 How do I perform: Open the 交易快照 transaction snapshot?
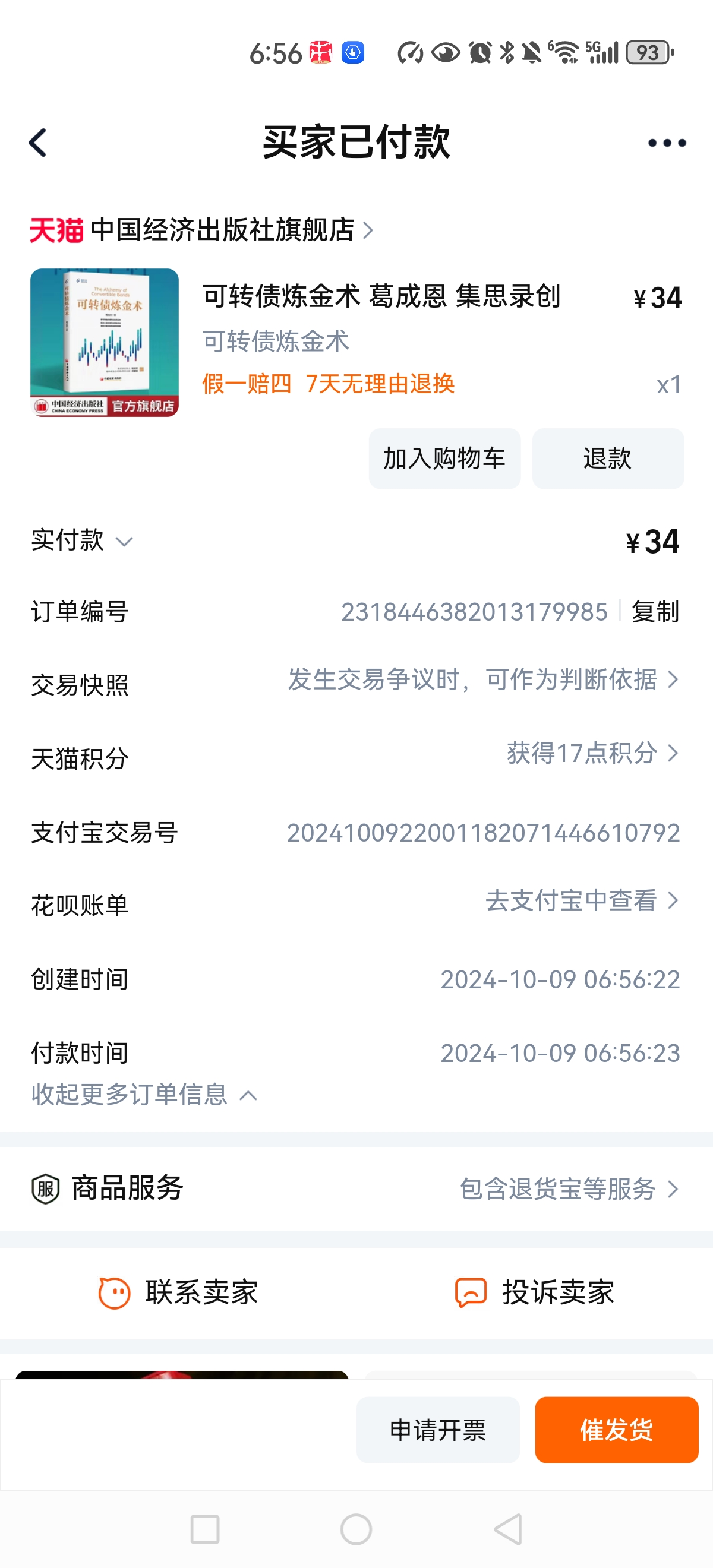click(481, 680)
